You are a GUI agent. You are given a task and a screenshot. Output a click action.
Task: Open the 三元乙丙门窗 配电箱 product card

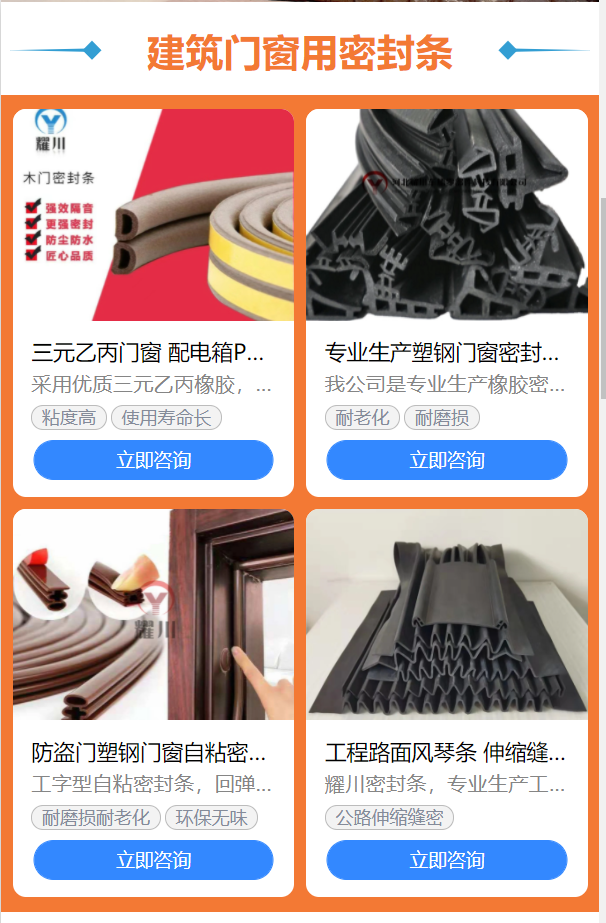click(153, 303)
